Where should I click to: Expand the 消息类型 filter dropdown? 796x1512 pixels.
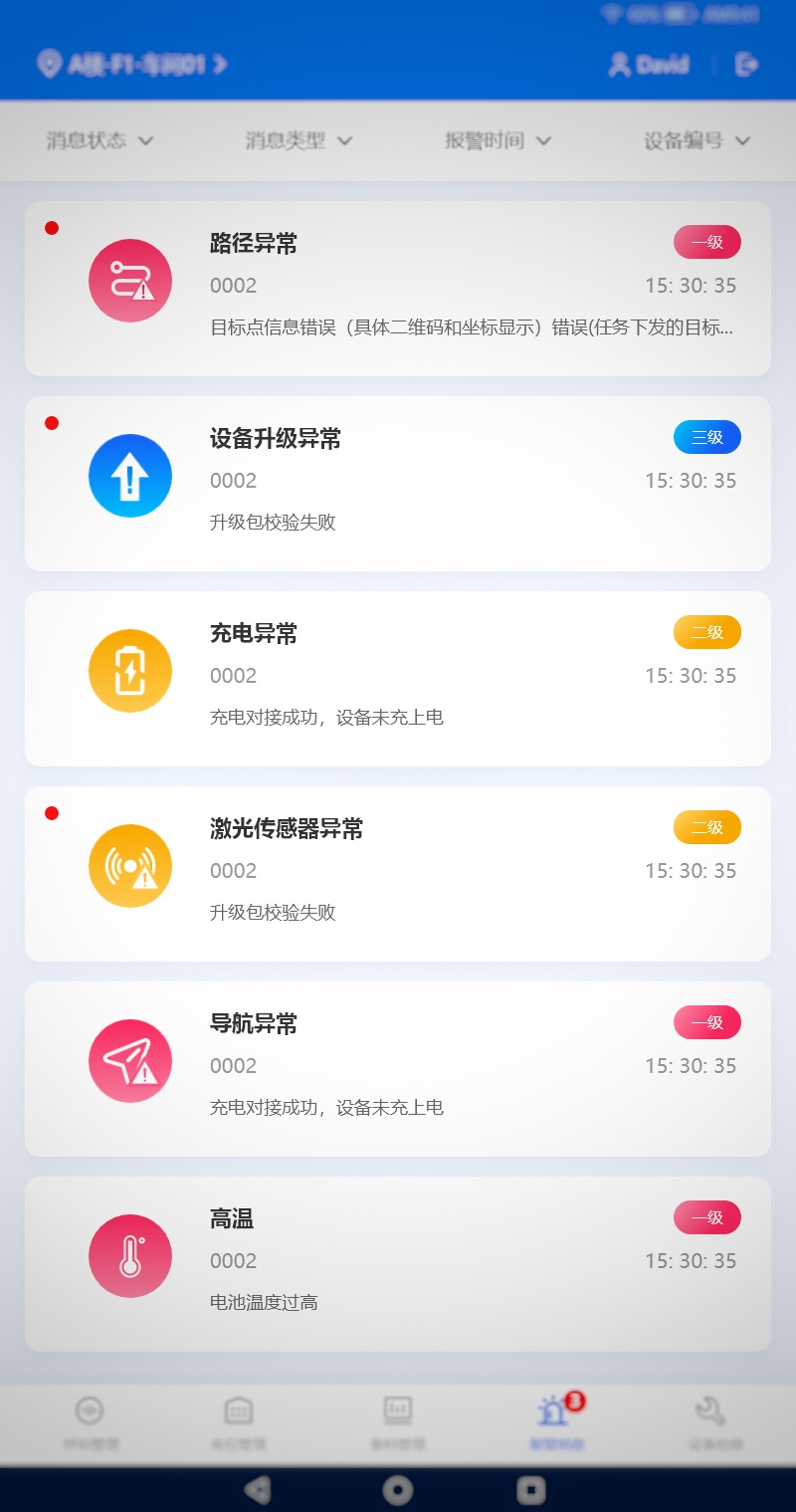pos(298,140)
